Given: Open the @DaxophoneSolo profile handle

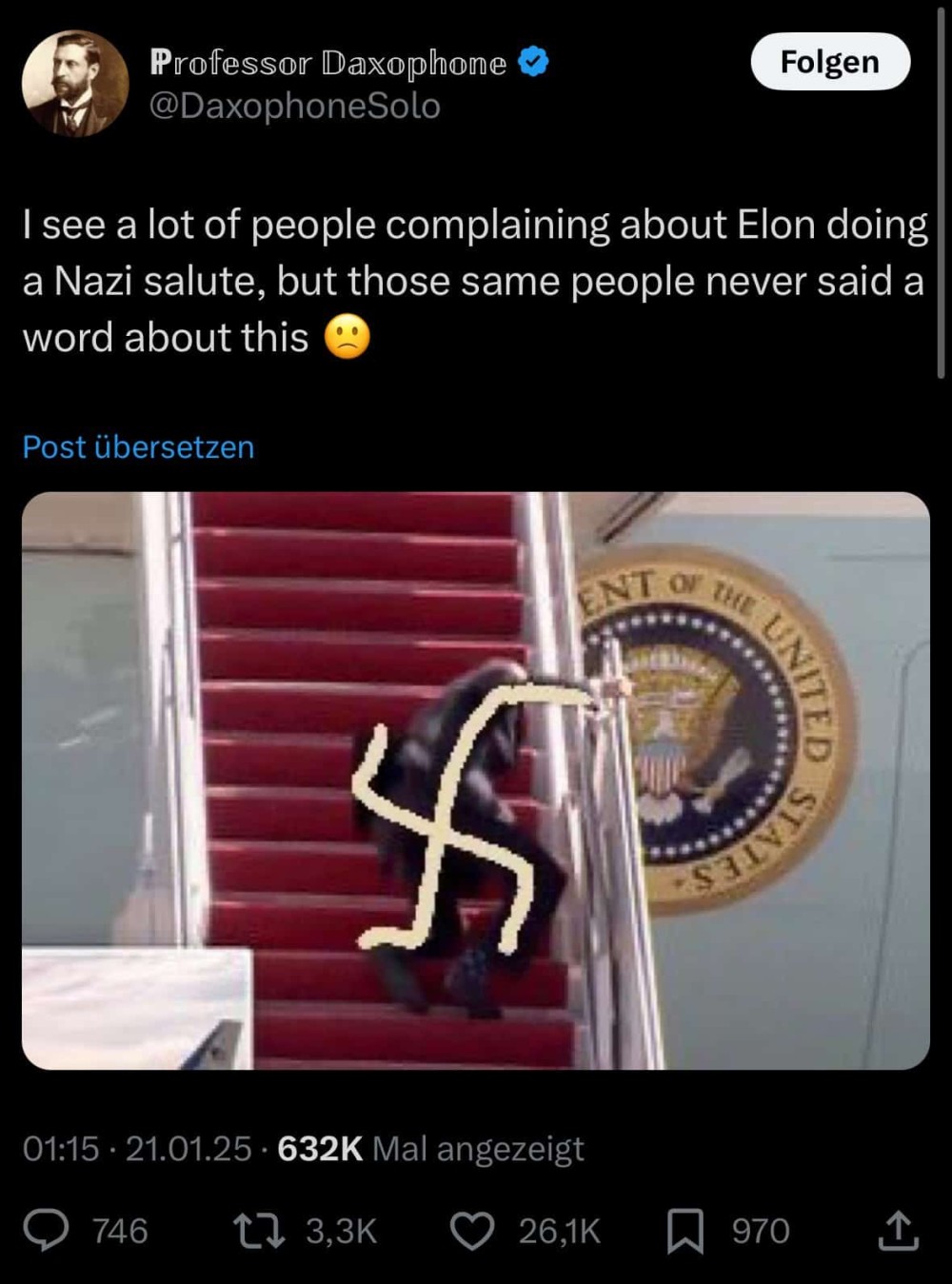Looking at the screenshot, I should click(x=294, y=106).
